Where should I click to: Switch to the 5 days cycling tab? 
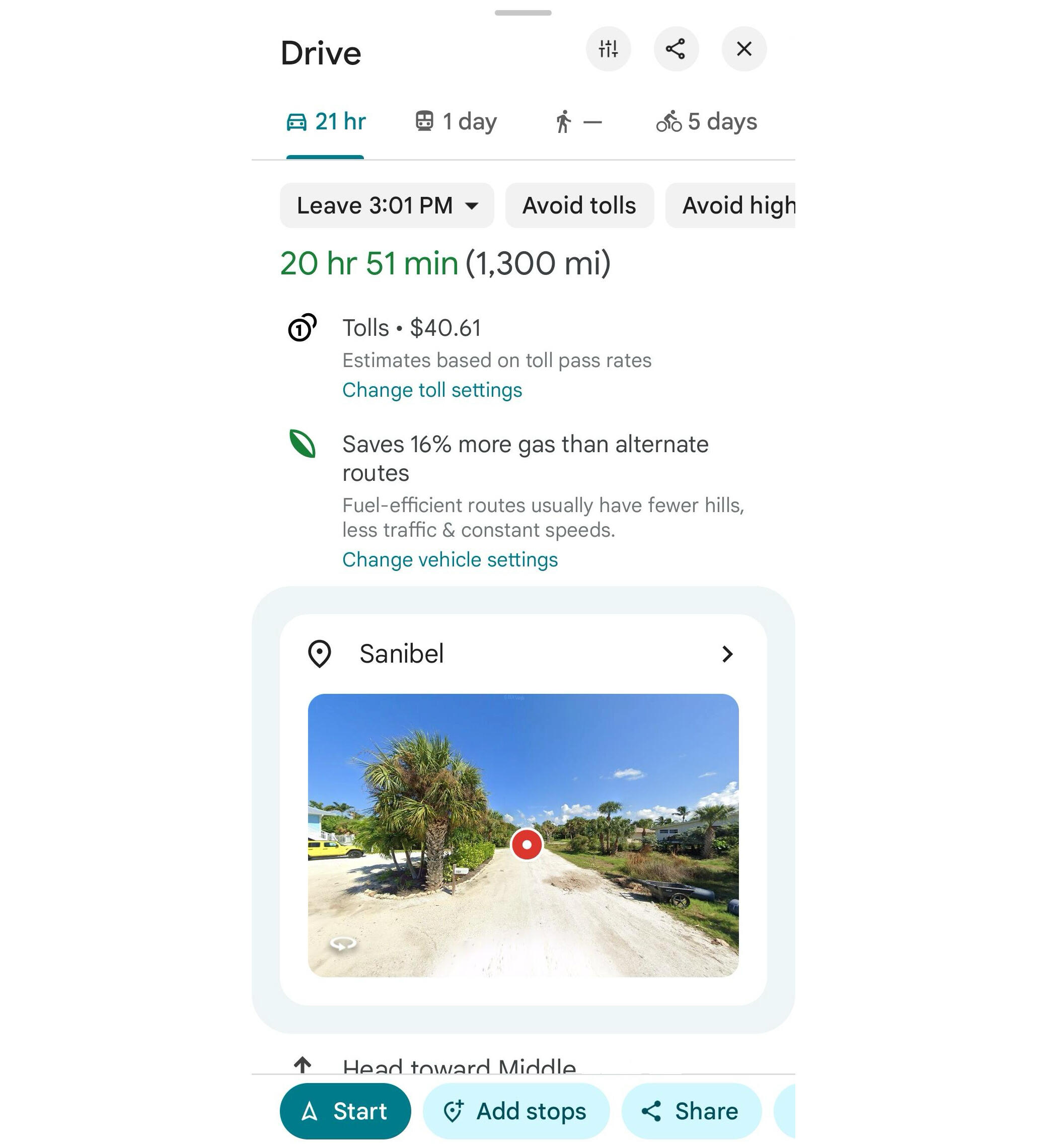[707, 122]
